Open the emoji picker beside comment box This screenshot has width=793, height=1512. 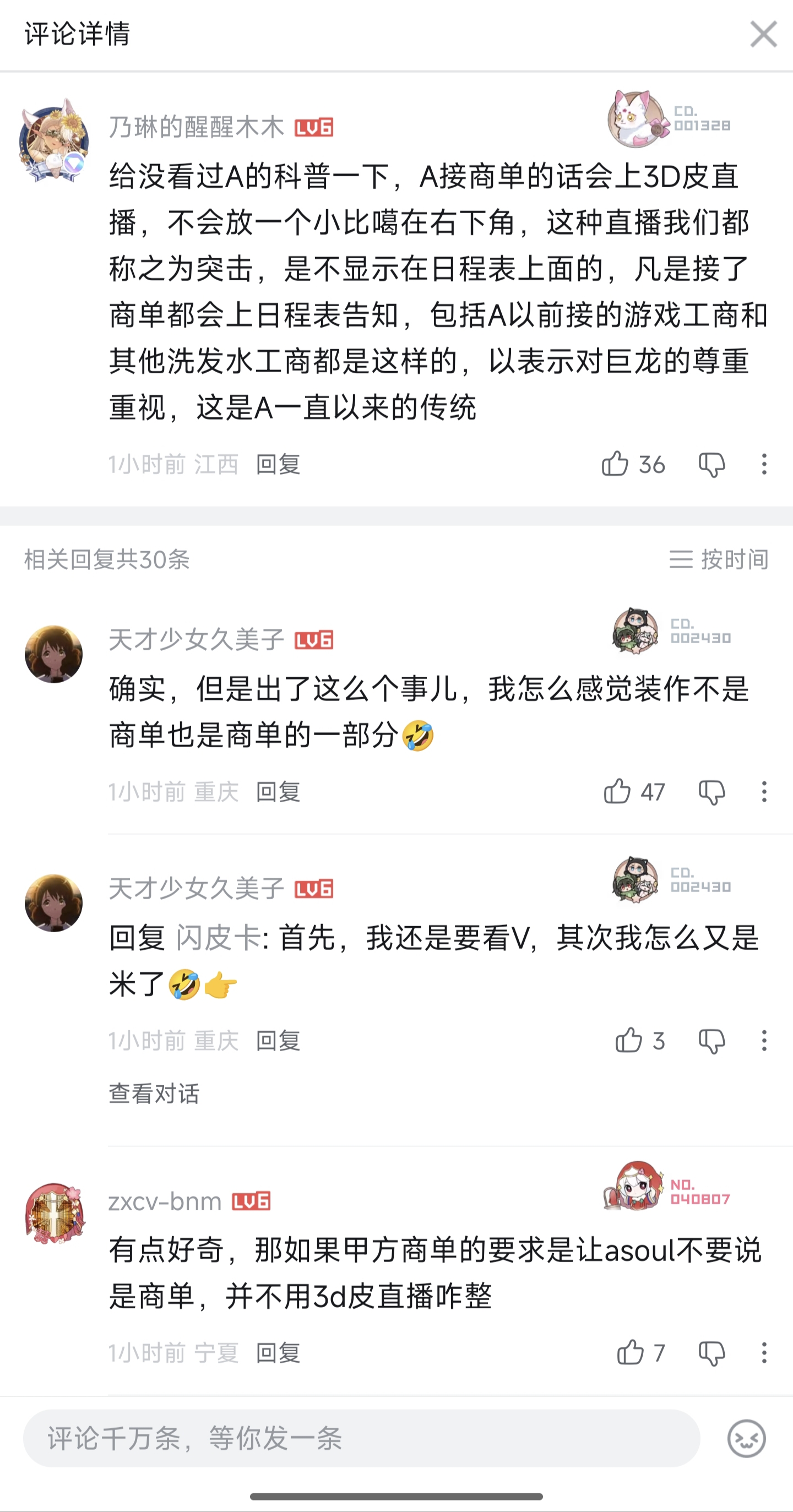746,1439
